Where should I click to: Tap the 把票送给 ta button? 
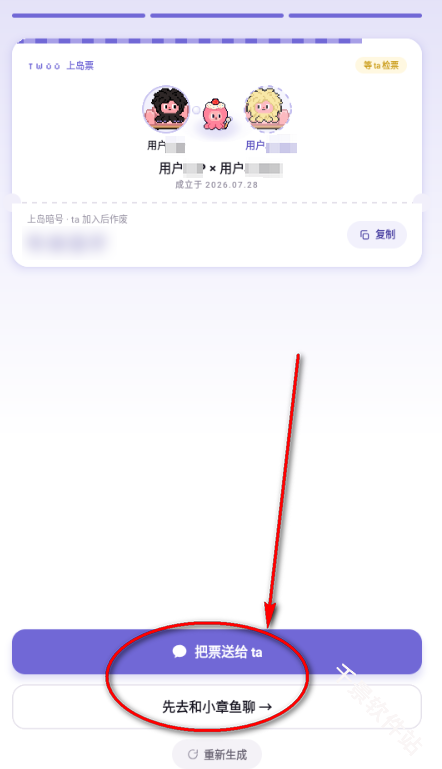pos(217,651)
